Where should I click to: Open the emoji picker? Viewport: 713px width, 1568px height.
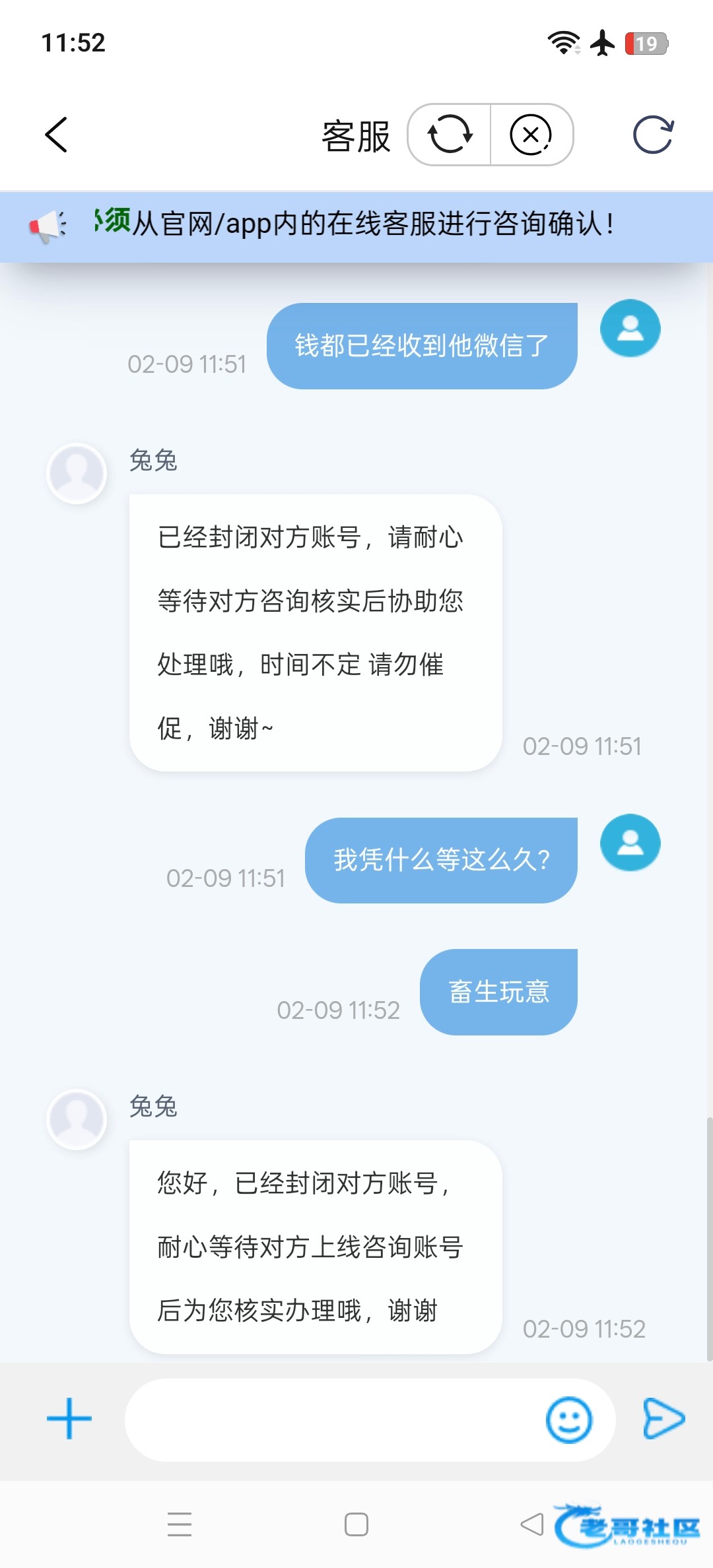pos(568,1420)
